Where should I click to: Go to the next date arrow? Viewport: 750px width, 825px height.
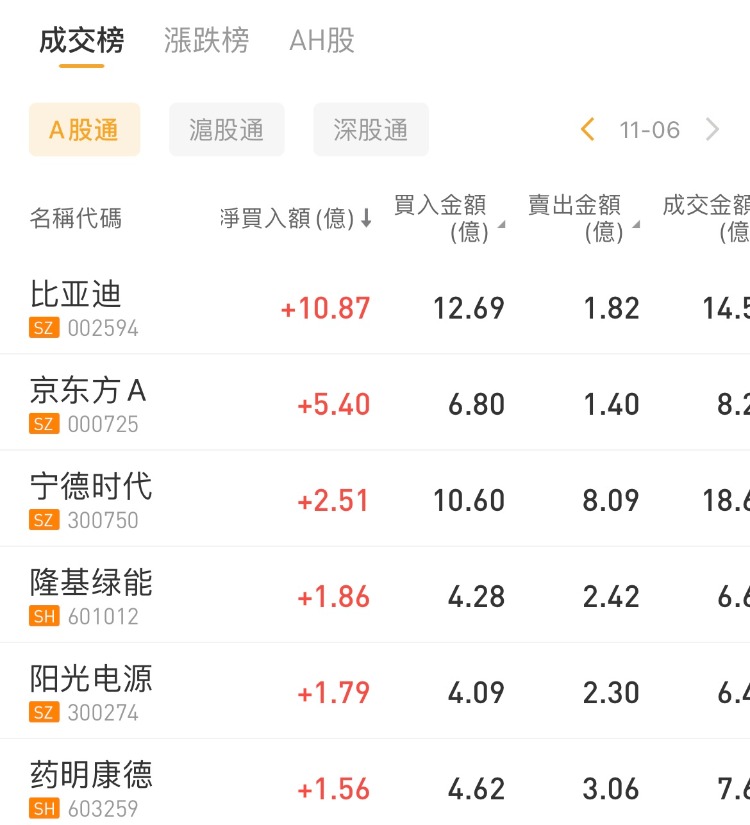pyautogui.click(x=713, y=130)
